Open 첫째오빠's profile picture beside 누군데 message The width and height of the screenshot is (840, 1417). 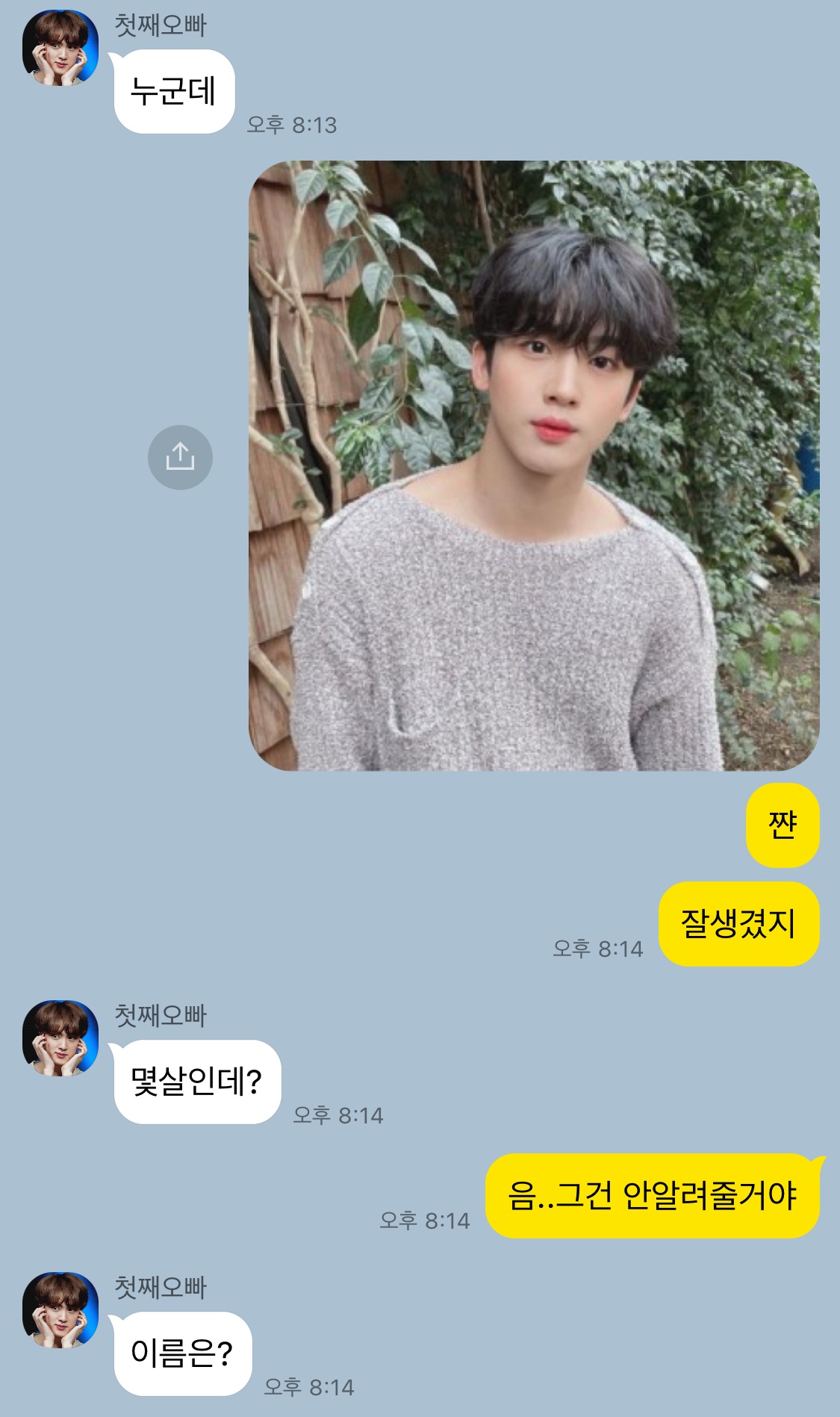tap(60, 48)
